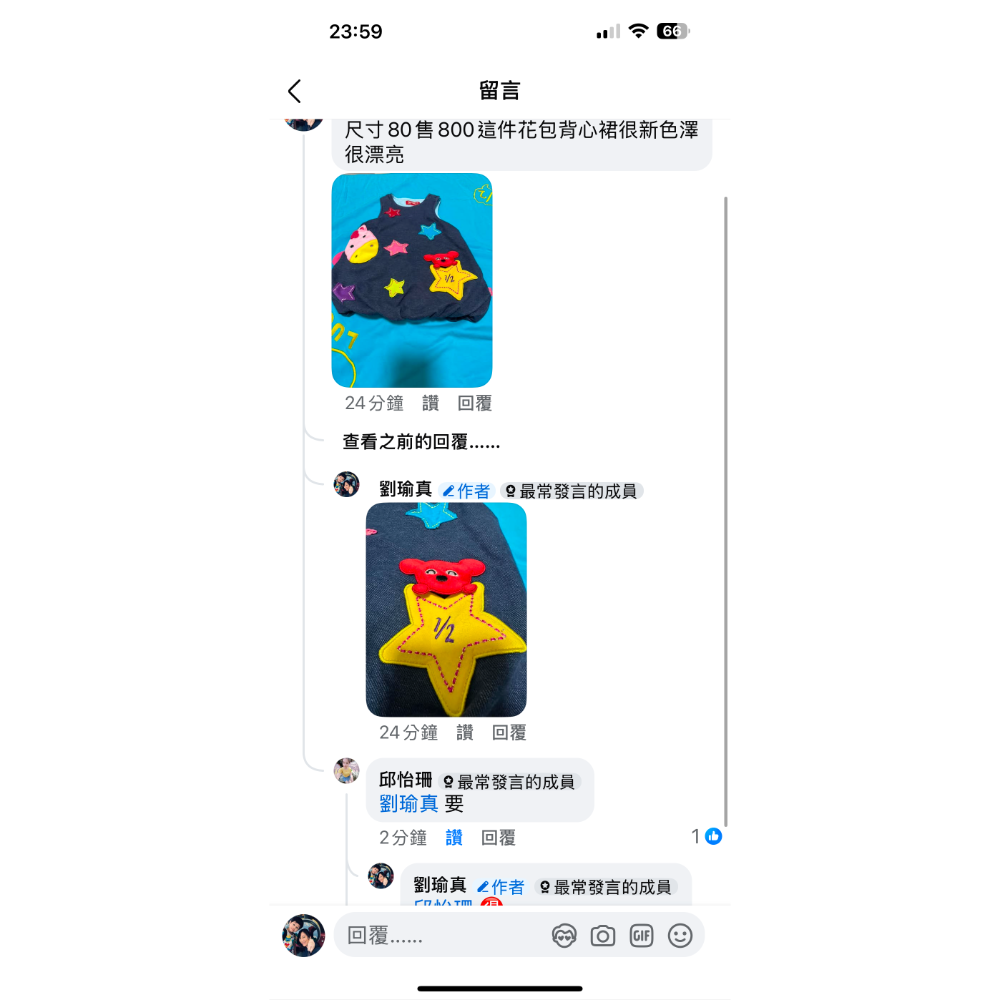Reply to 劉瑜真's star close-up comment
Image resolution: width=1000 pixels, height=1000 pixels.
[509, 732]
